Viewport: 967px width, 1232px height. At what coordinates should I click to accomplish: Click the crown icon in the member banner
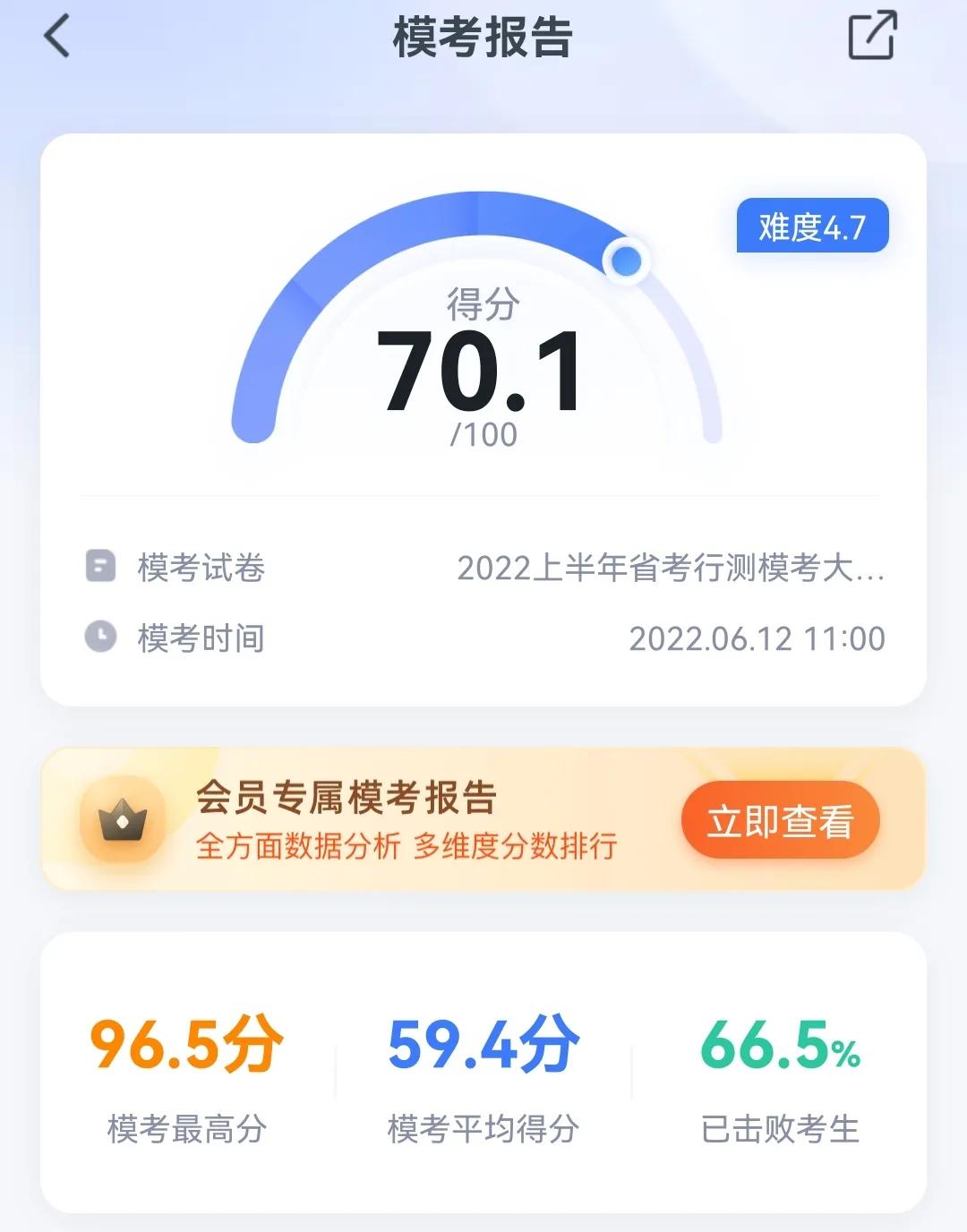click(124, 819)
